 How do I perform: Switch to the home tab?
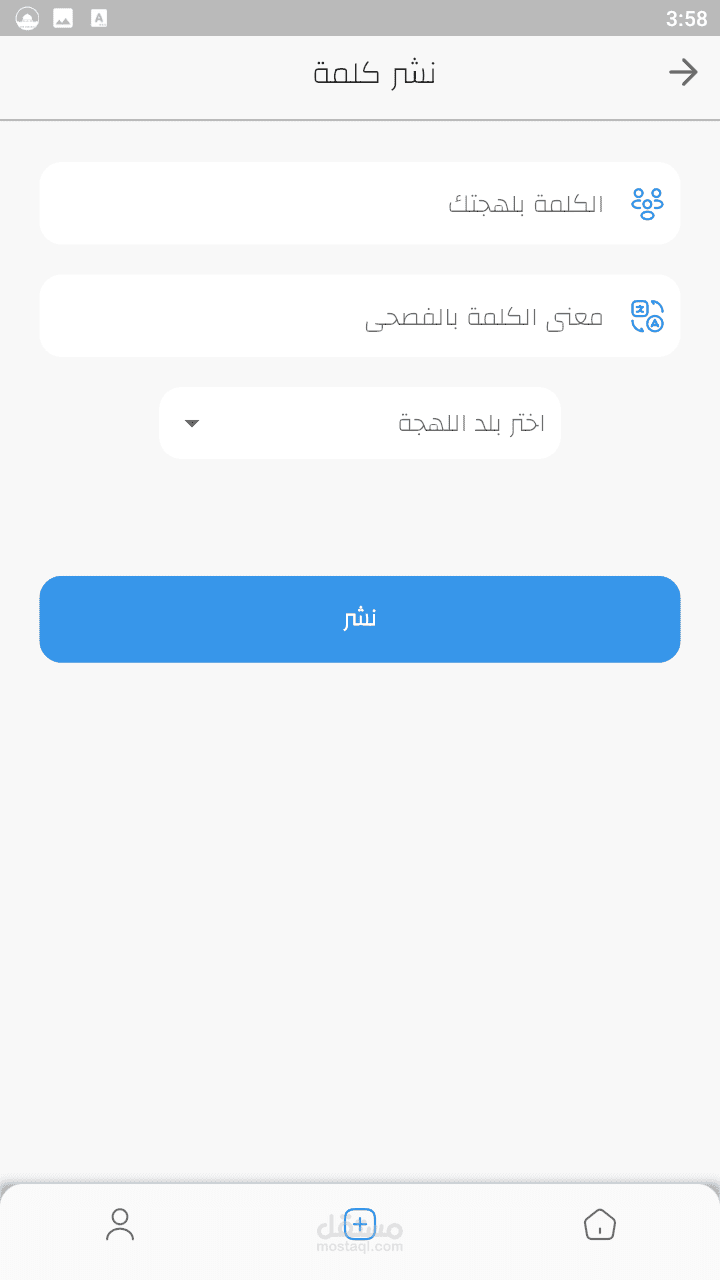pyautogui.click(x=599, y=1224)
